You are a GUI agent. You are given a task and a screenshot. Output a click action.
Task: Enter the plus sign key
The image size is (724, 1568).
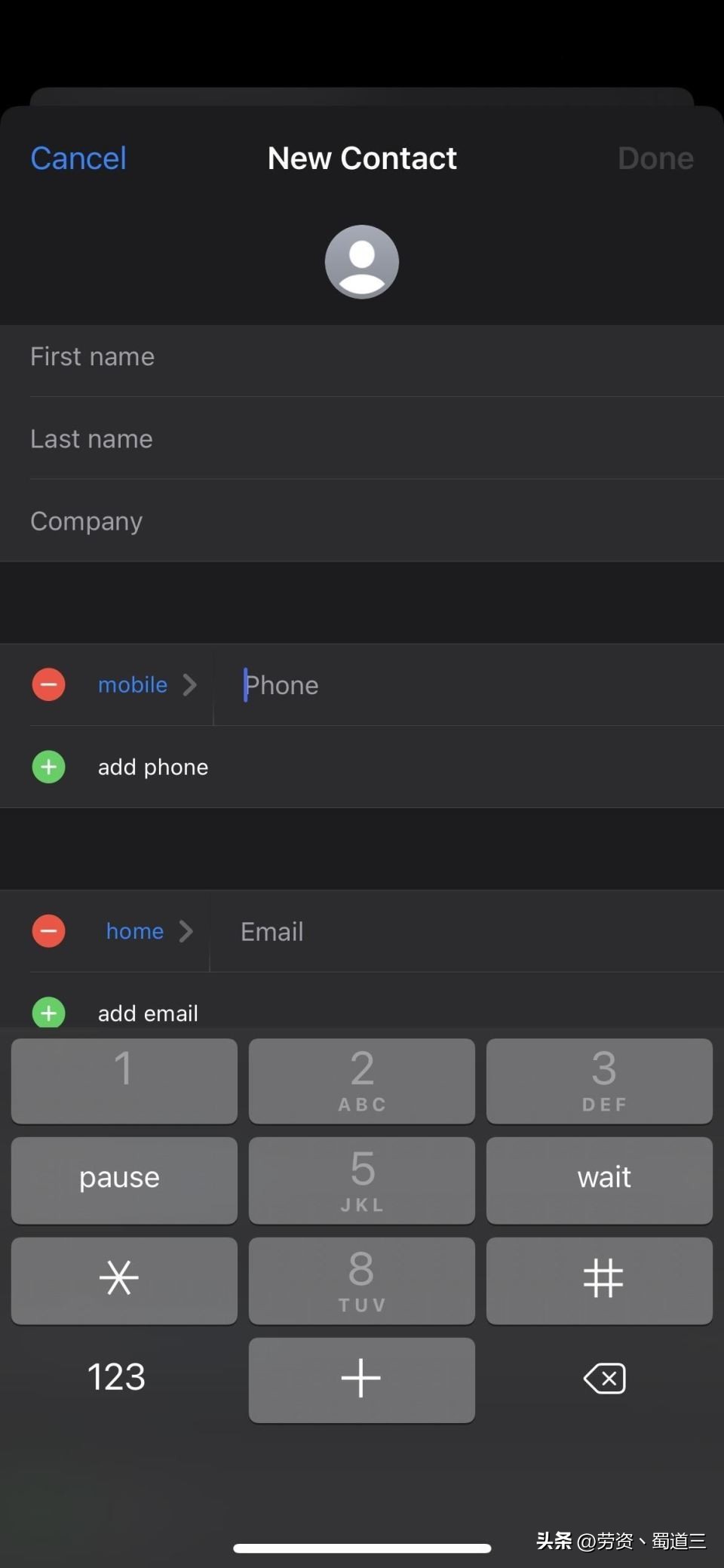[x=361, y=1379]
